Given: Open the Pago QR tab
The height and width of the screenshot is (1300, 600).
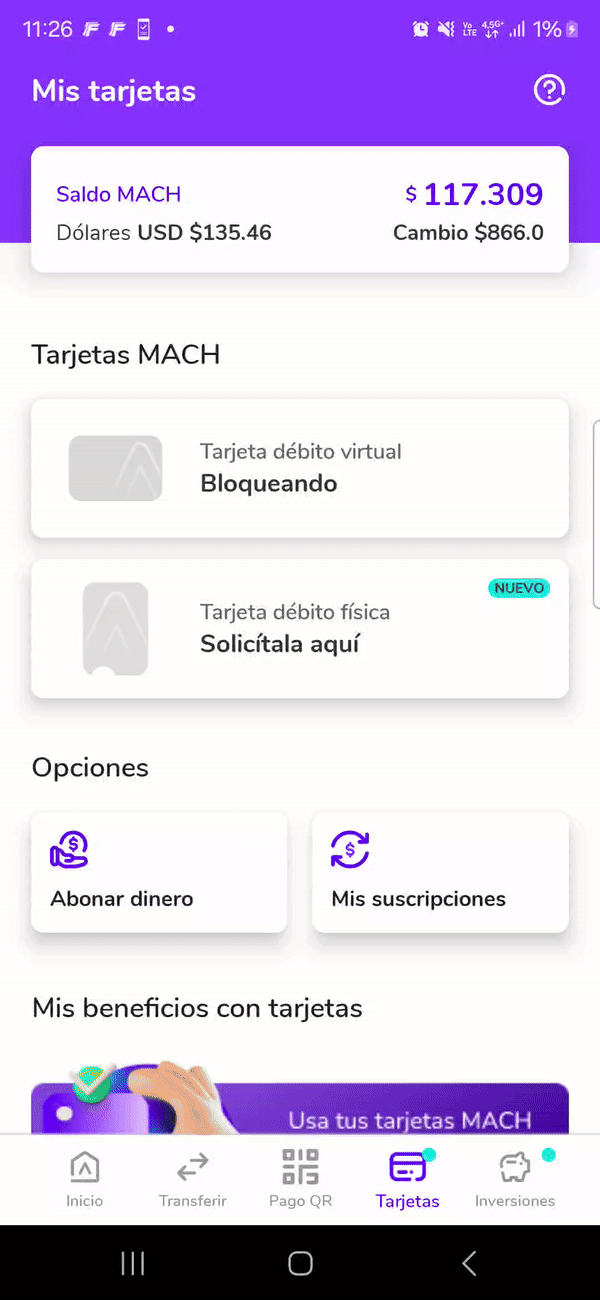Looking at the screenshot, I should click(300, 1180).
